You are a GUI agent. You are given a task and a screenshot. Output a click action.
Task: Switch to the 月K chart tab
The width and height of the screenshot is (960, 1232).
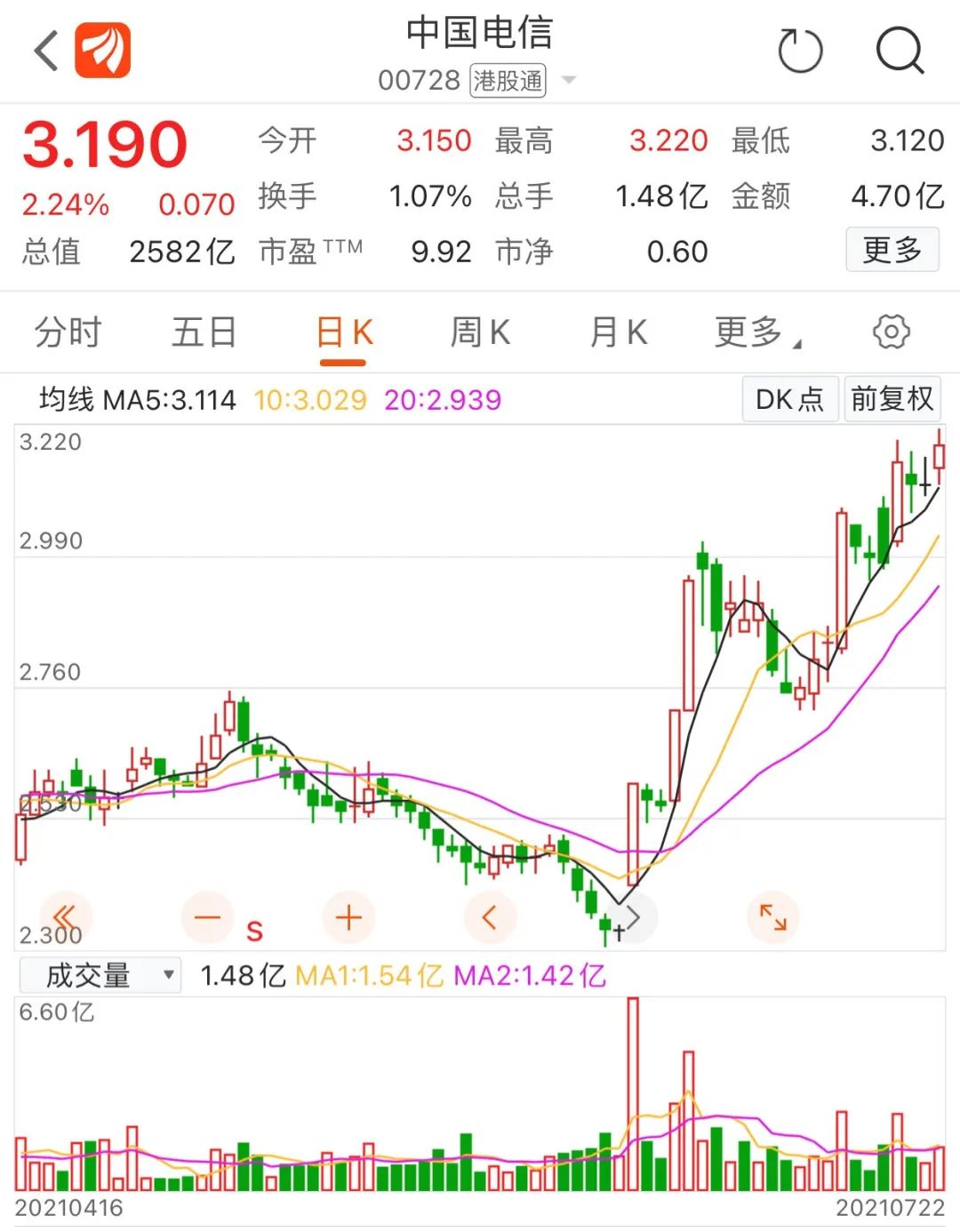coord(619,333)
